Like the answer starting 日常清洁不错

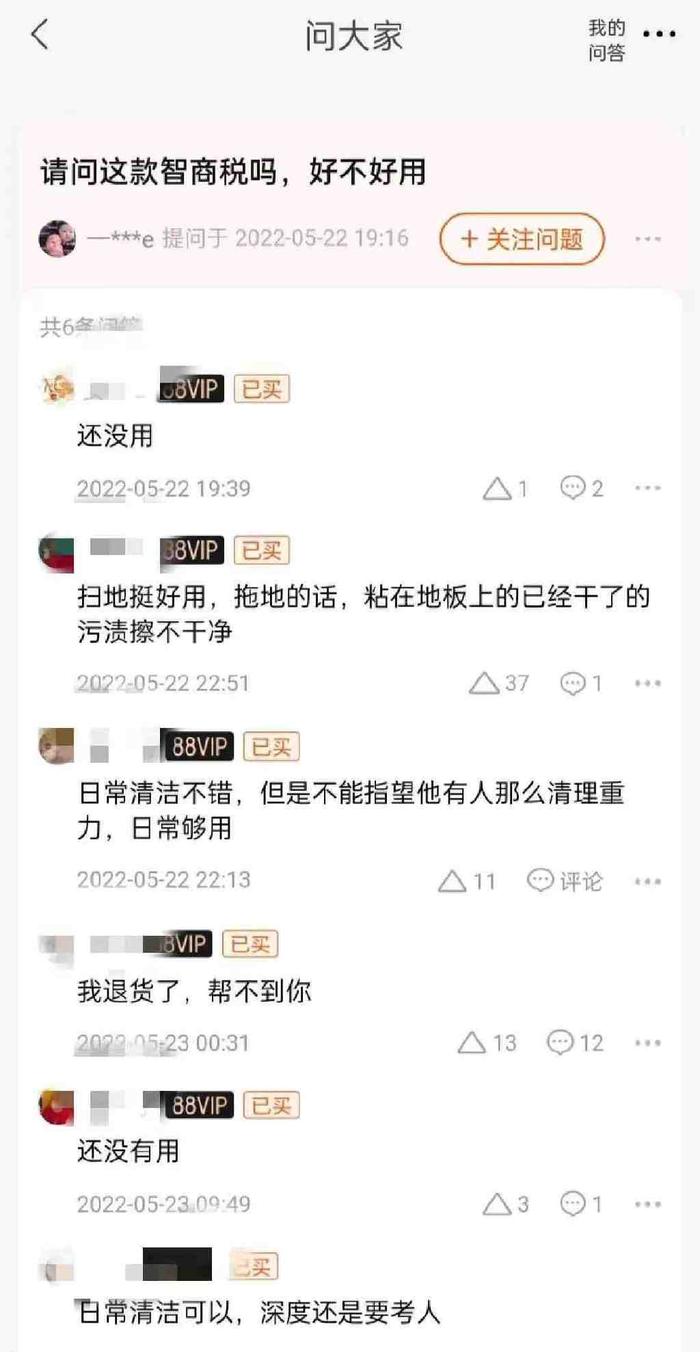point(468,881)
